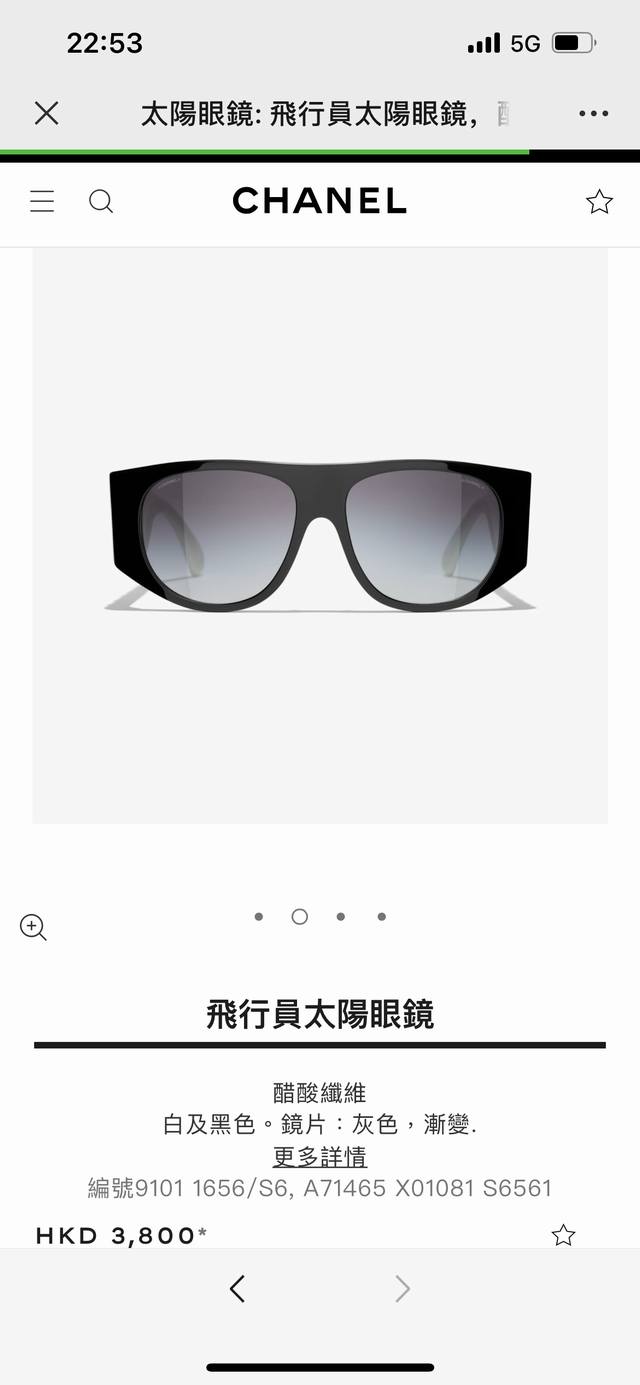Show the first product photo

[x=259, y=916]
